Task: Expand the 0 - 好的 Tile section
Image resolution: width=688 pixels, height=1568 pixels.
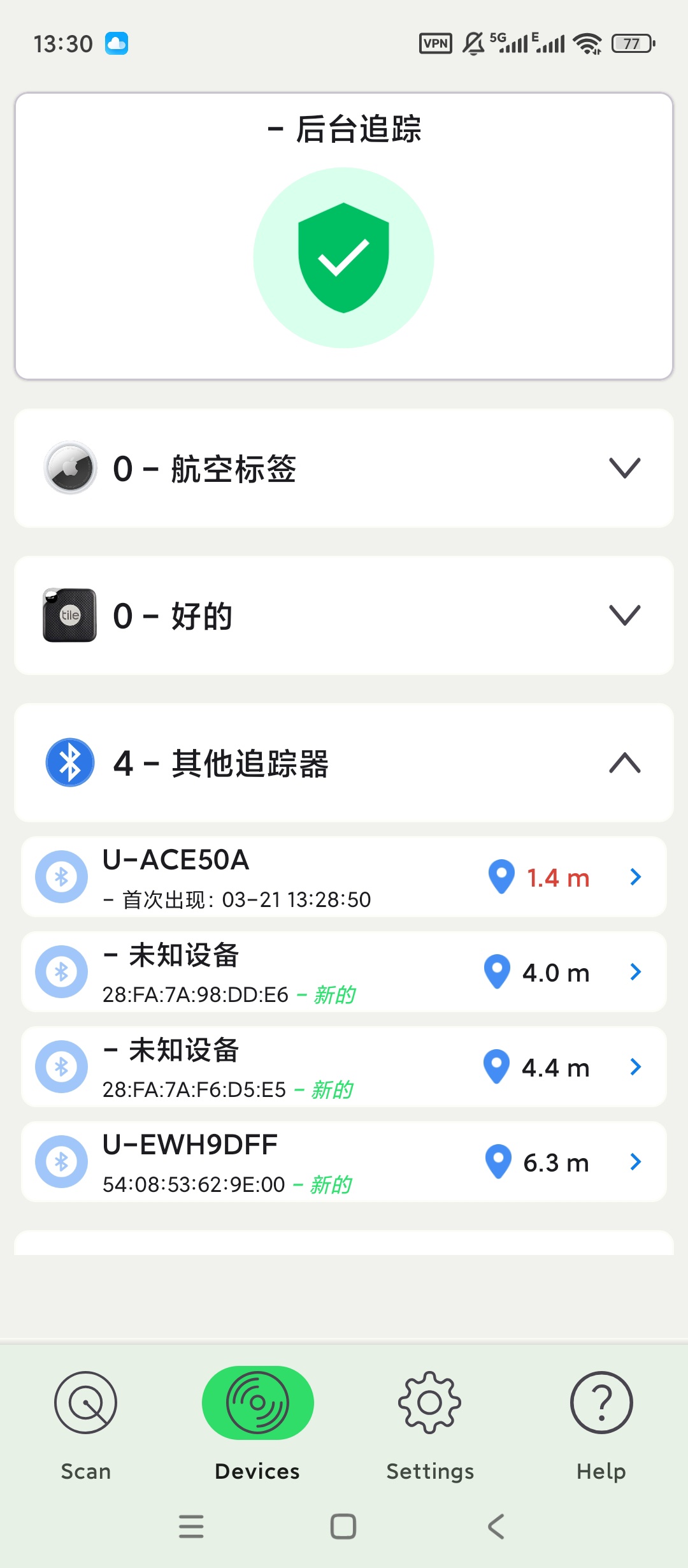Action: click(623, 614)
